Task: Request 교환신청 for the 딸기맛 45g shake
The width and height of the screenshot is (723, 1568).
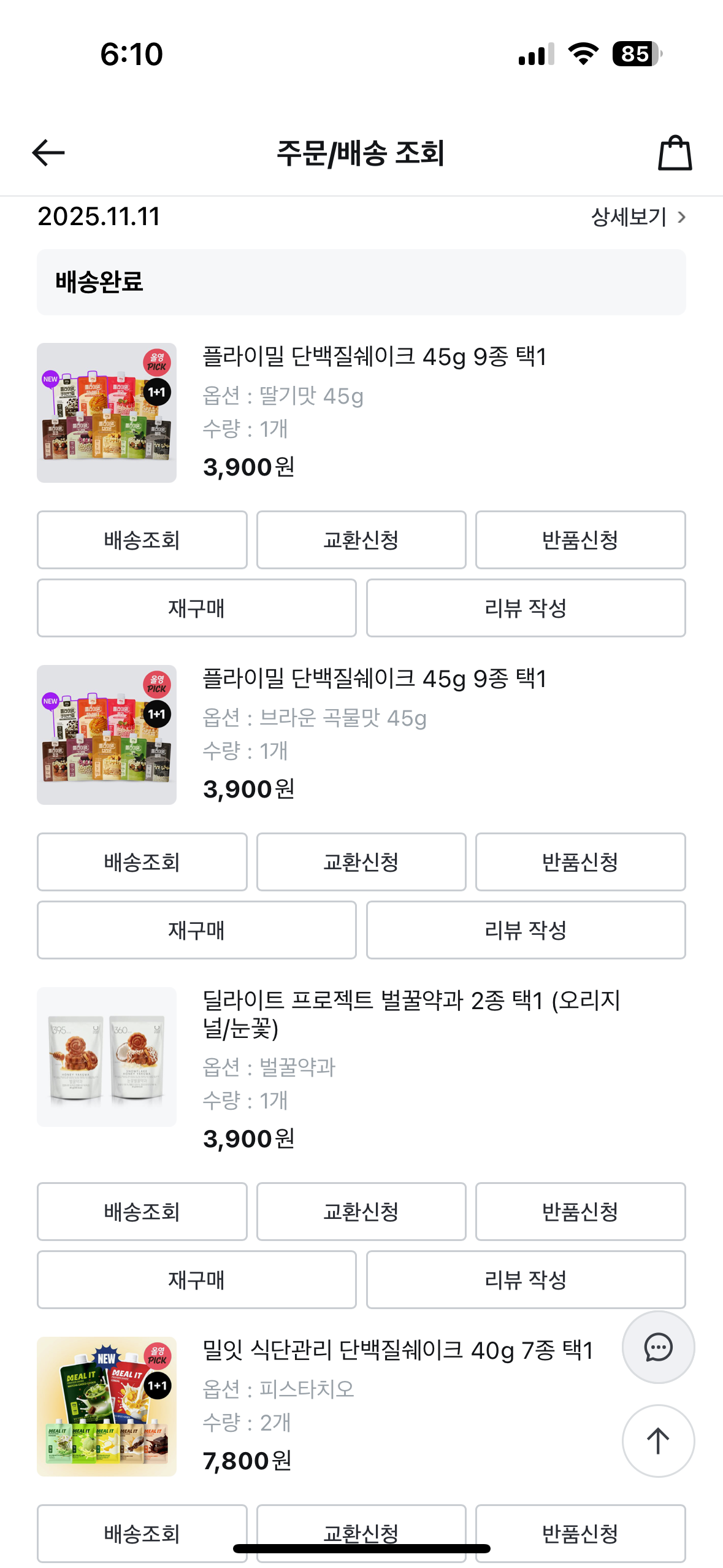Action: point(361,540)
